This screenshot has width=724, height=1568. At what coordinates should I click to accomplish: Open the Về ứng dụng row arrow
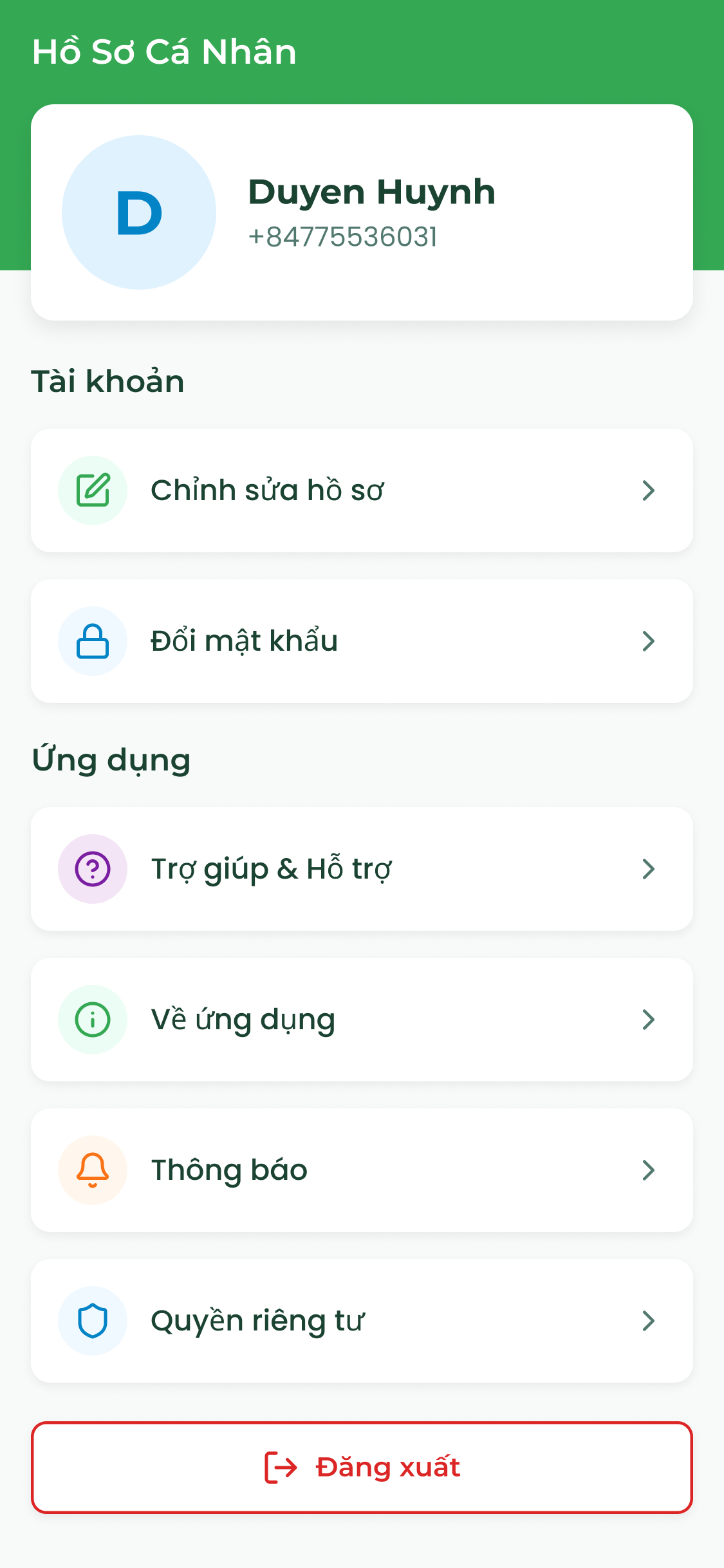pyautogui.click(x=649, y=1019)
